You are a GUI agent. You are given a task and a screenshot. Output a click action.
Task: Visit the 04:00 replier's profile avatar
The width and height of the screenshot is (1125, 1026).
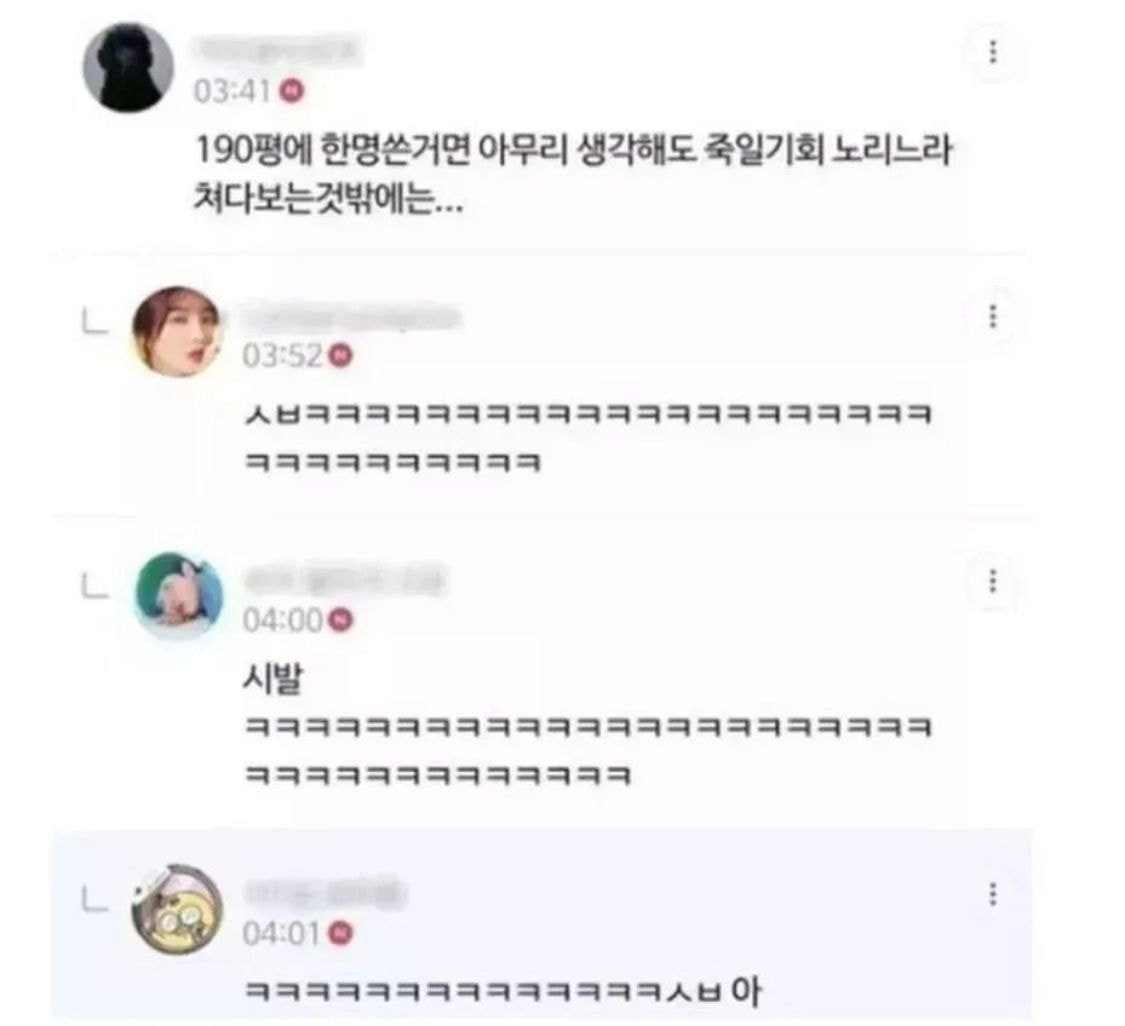[179, 596]
